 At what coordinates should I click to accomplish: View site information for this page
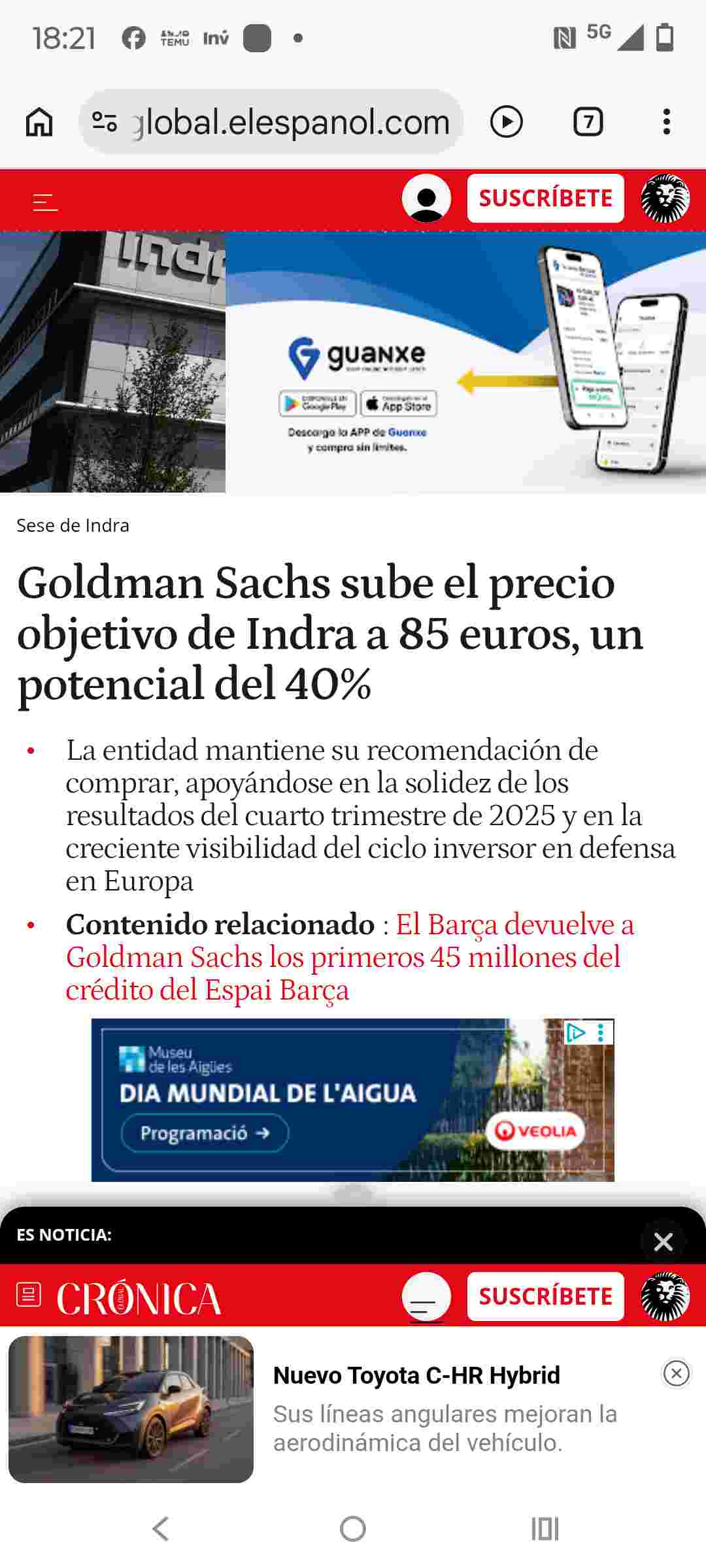pyautogui.click(x=105, y=122)
